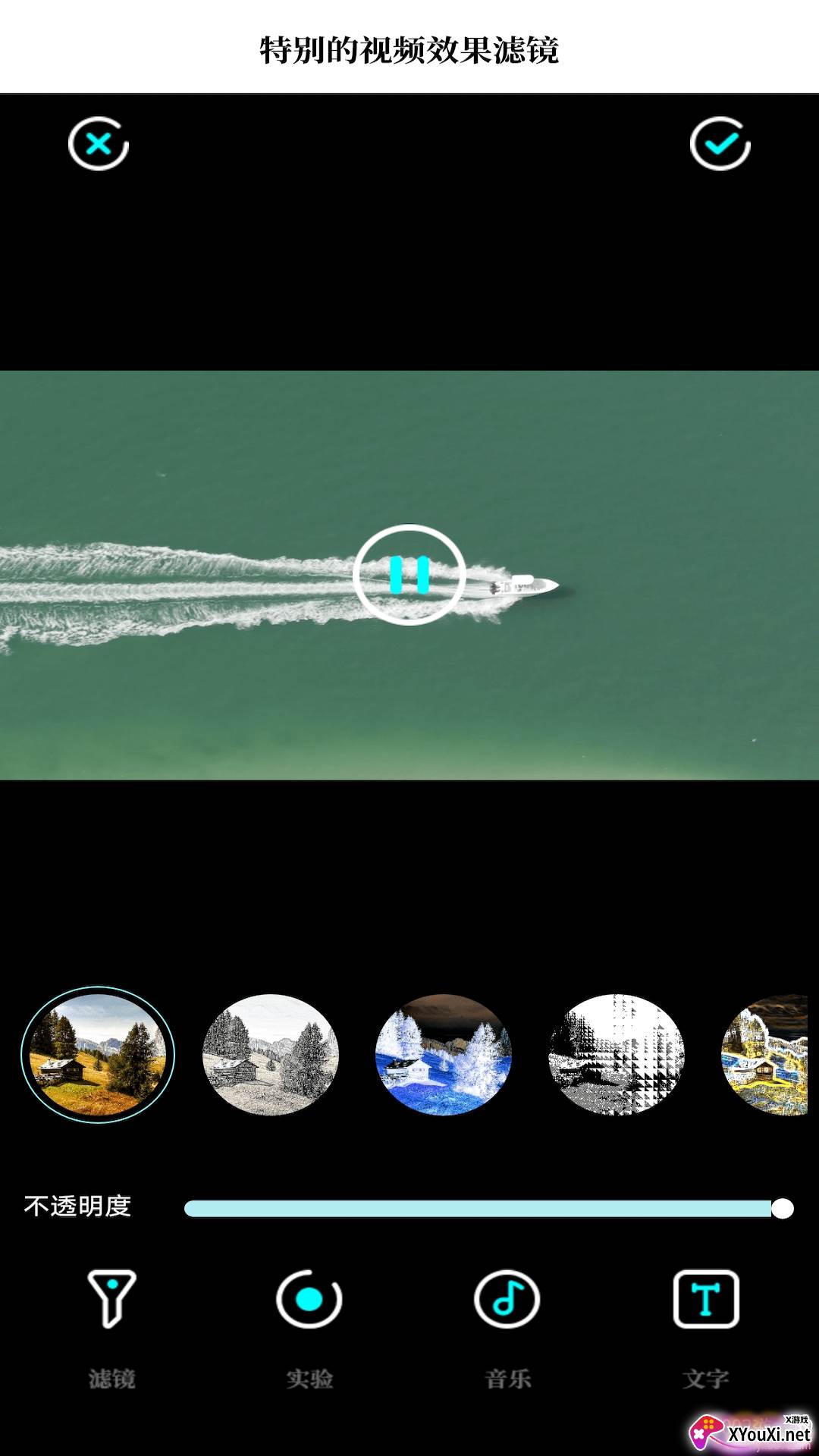Adjust the 不透明度 opacity slider
Screen dimensions: 819x1456
point(782,1208)
